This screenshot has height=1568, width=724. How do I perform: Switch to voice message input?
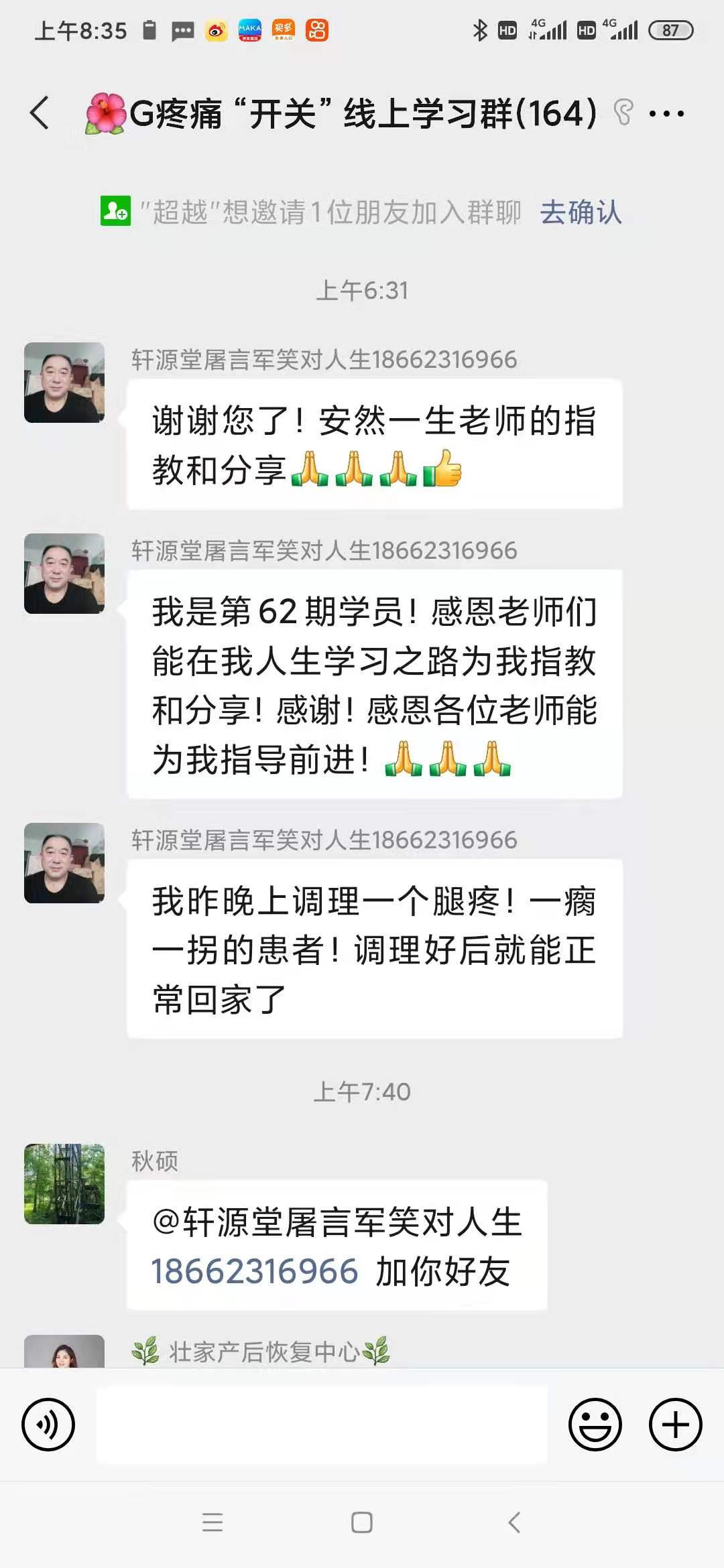point(48,1425)
